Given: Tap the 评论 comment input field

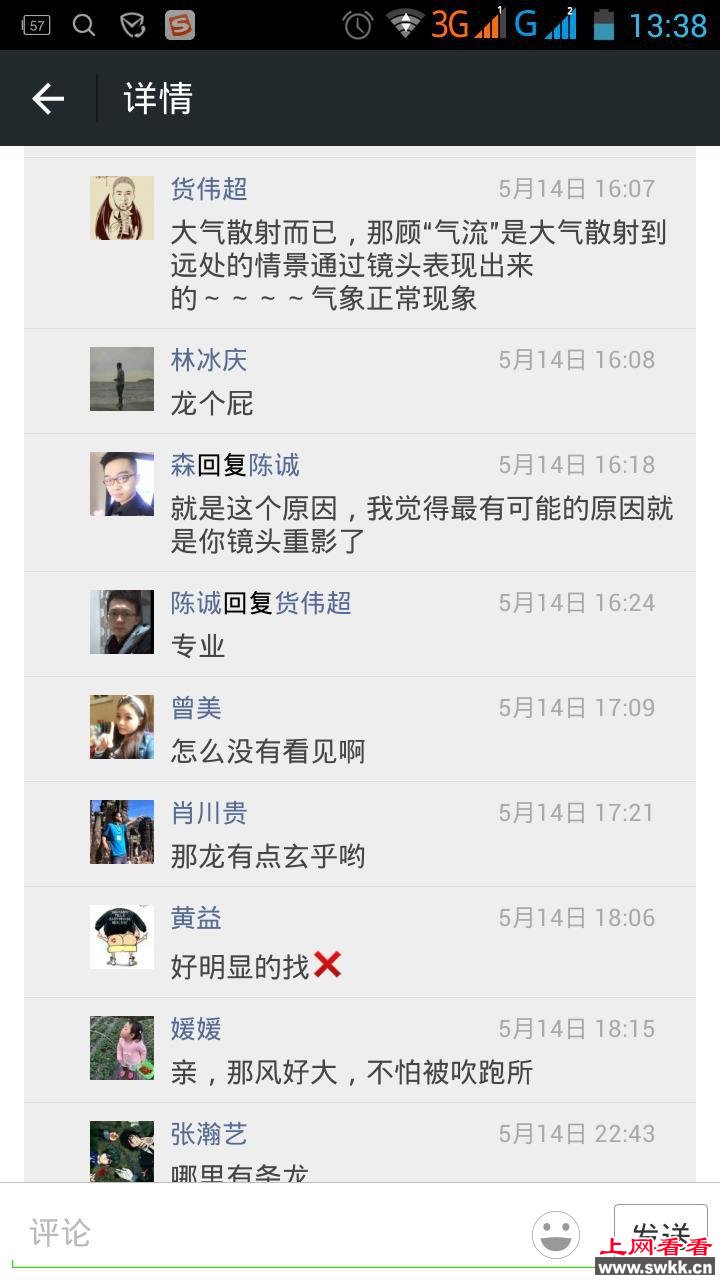Looking at the screenshot, I should (270, 1232).
